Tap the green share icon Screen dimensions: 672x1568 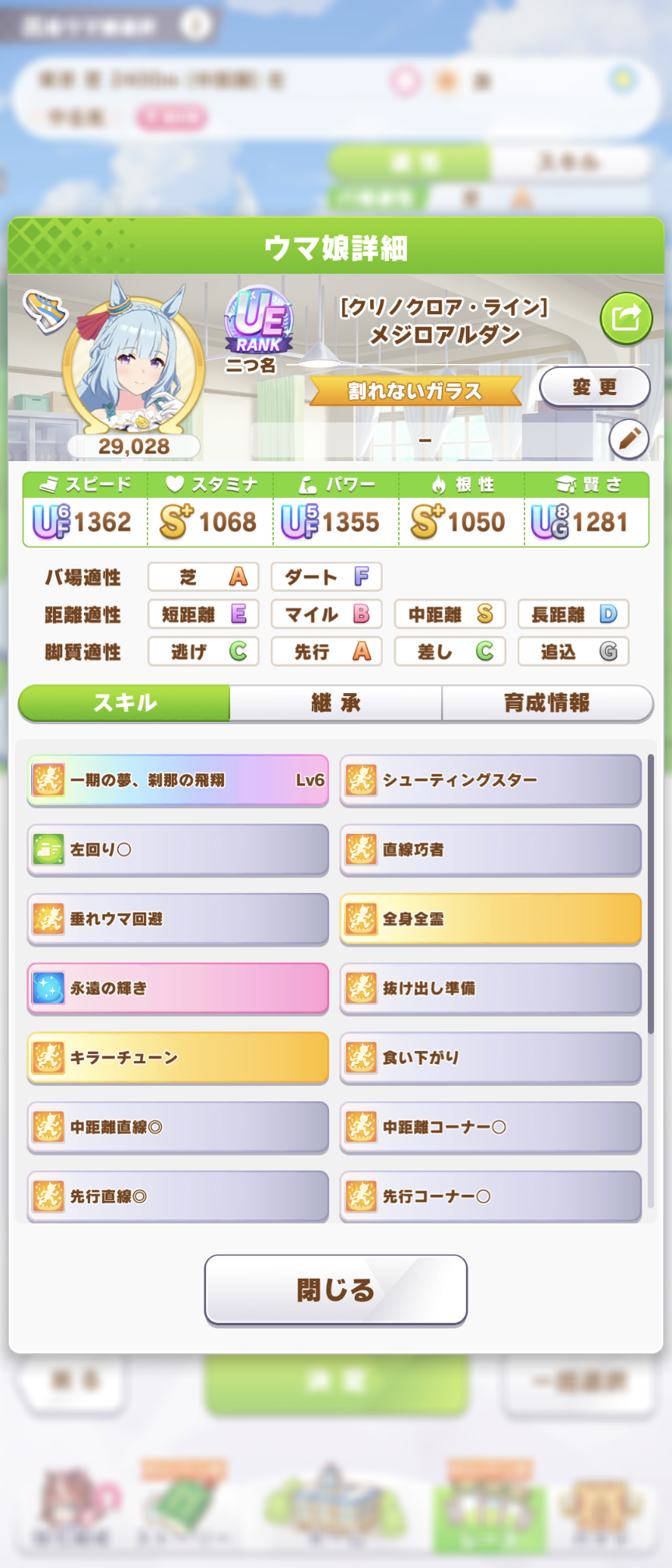pos(625,318)
